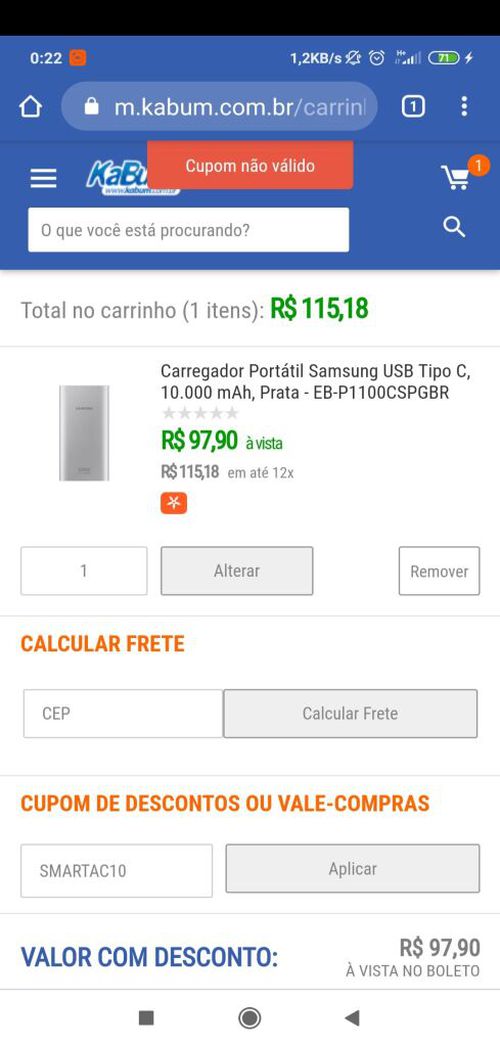Tap the product image of the charger
The height and width of the screenshot is (1047, 500).
[84, 433]
